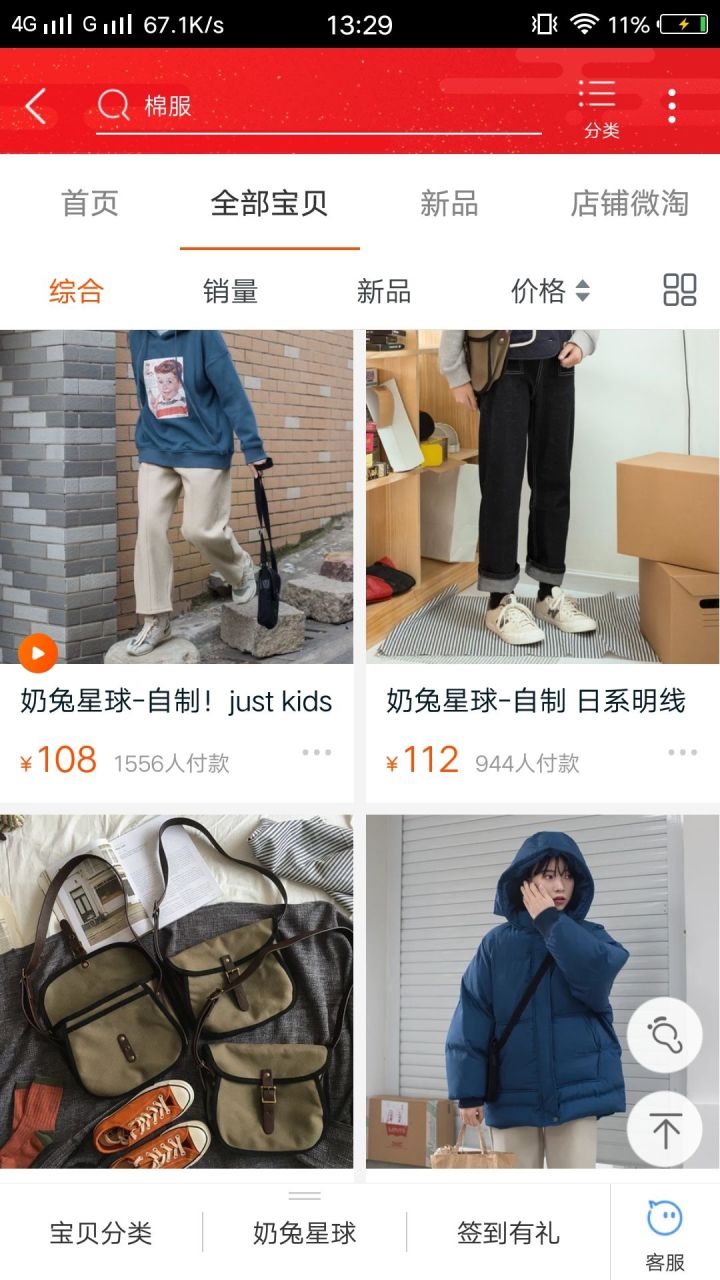The image size is (720, 1280).
Task: Open 宝贝分类 in the bottom bar
Action: coord(100,1233)
